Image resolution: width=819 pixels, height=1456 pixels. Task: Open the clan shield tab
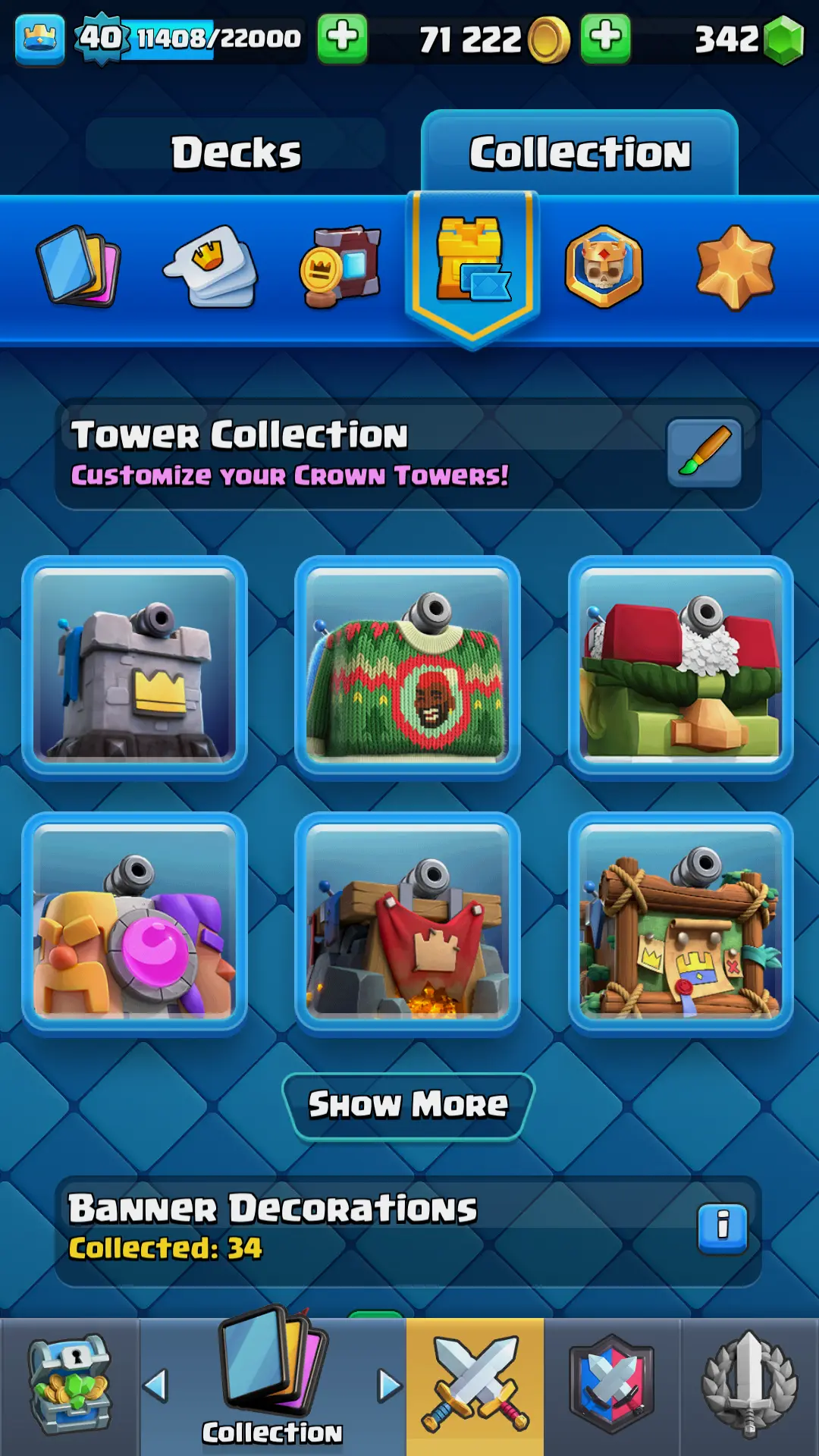tap(611, 1385)
